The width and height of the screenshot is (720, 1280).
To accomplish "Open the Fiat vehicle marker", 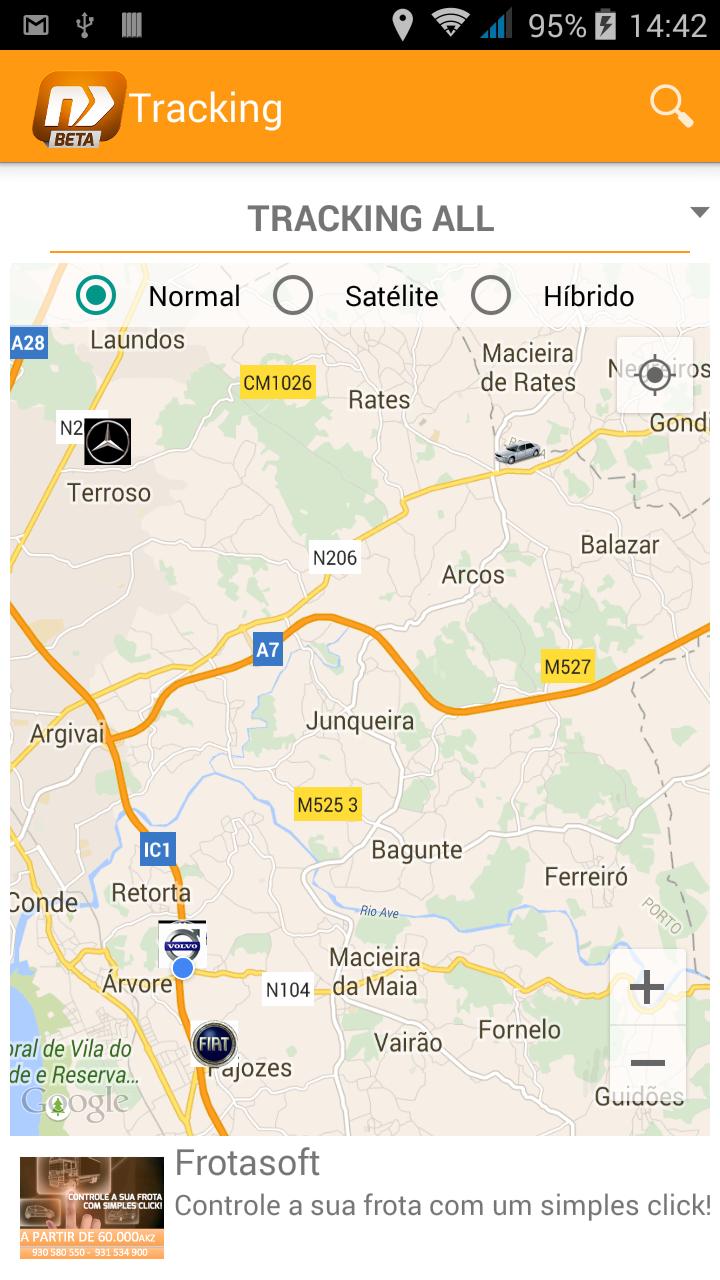I will click(214, 1044).
